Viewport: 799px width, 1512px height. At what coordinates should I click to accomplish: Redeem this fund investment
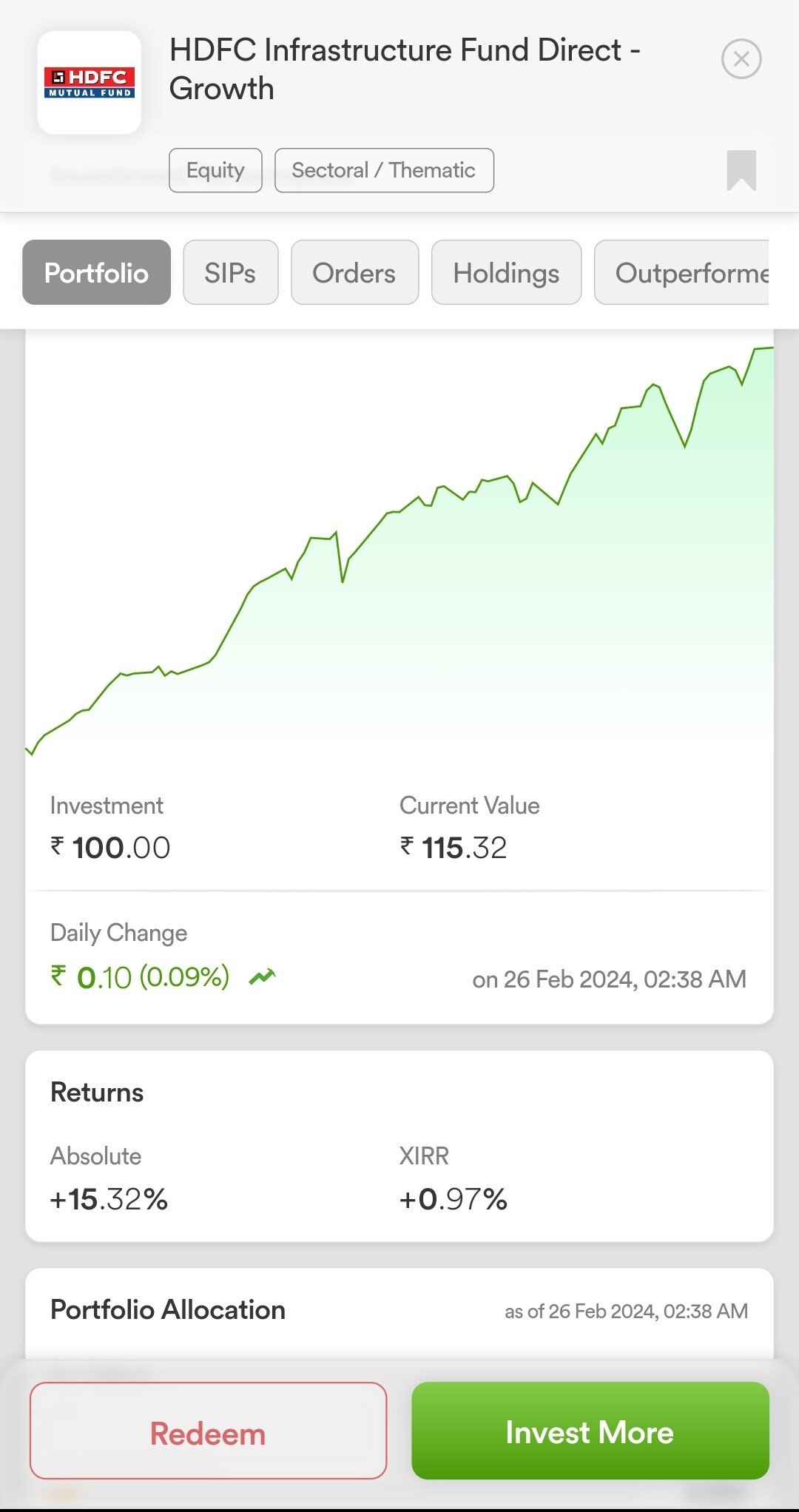click(208, 1431)
